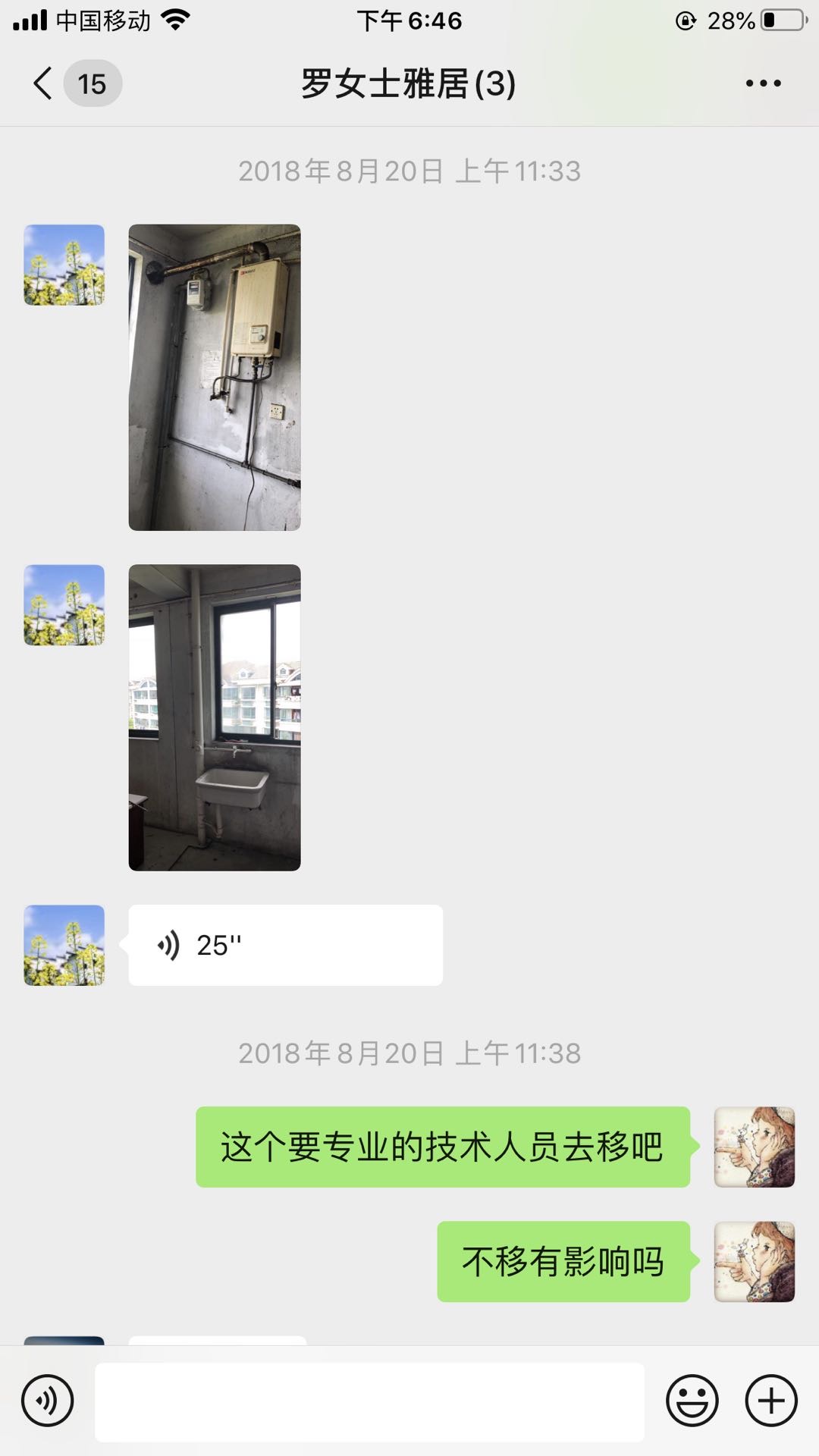The width and height of the screenshot is (819, 1456).
Task: View the sink and window photo
Action: [215, 717]
